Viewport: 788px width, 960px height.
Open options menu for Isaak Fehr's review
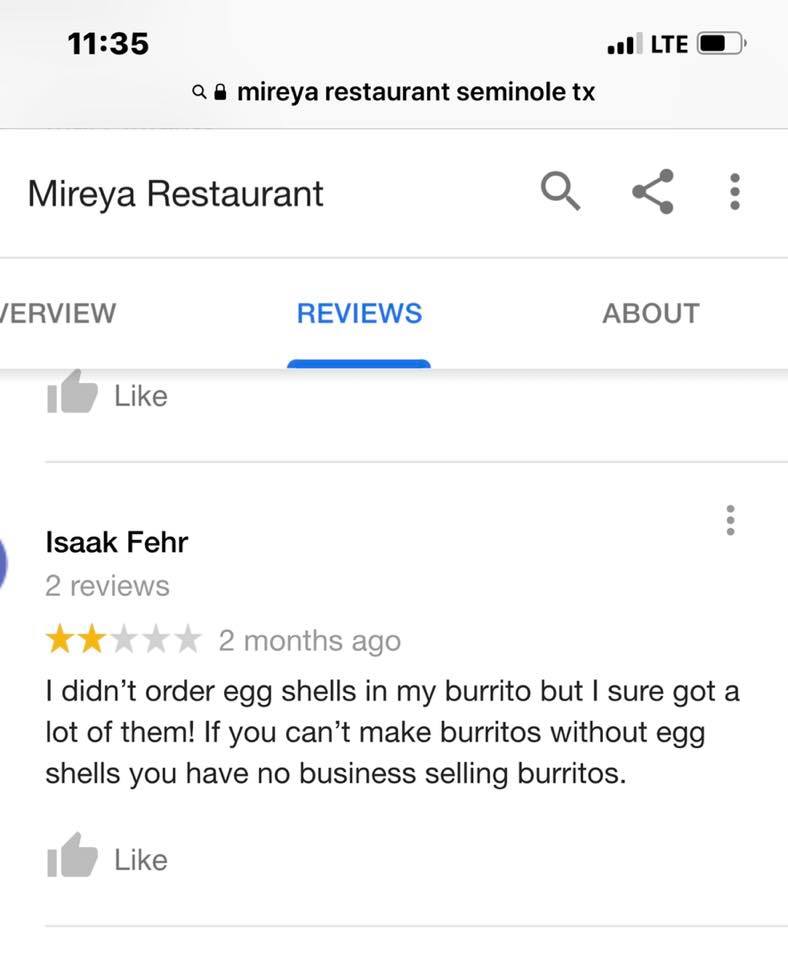tap(730, 520)
